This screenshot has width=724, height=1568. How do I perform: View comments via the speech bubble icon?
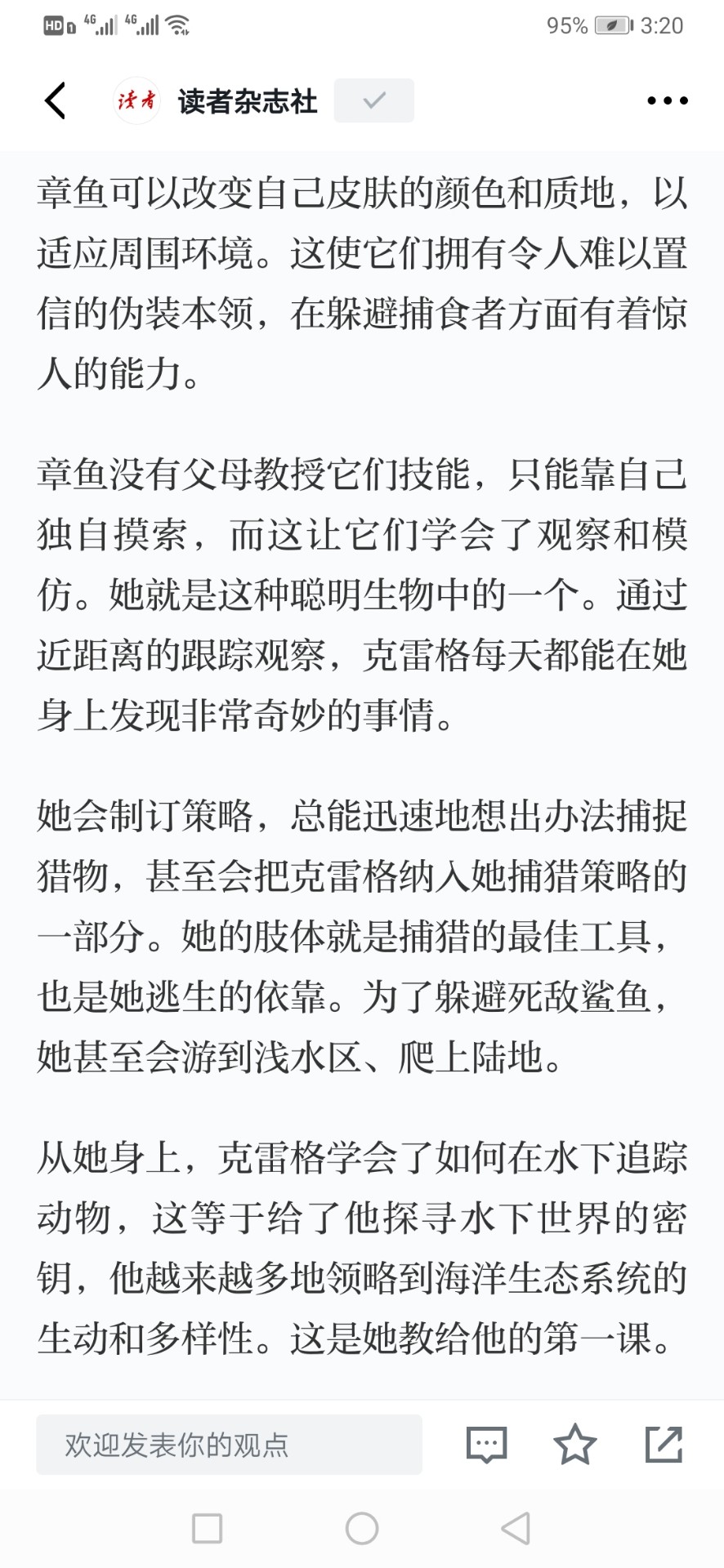(487, 1445)
